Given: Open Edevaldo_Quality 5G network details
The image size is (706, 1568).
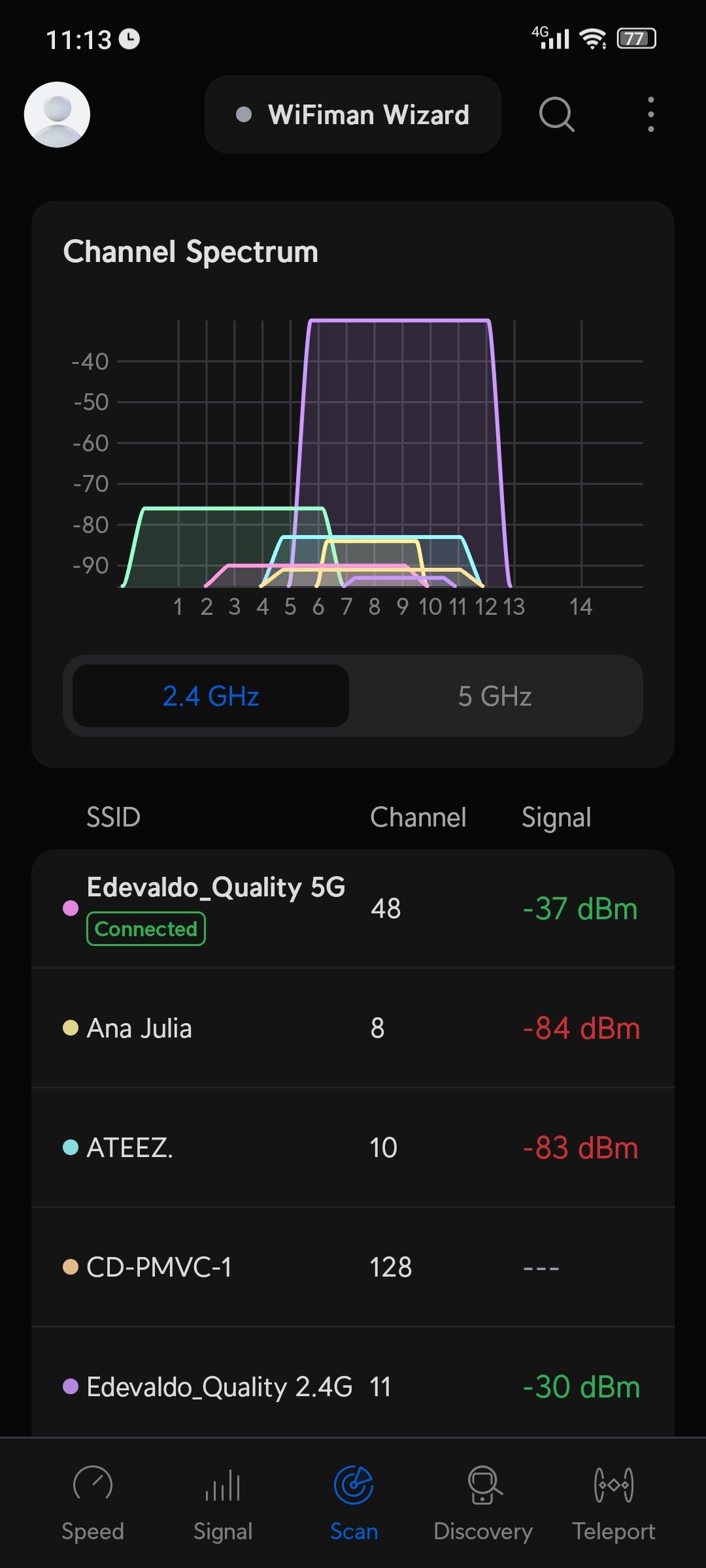Looking at the screenshot, I should (x=353, y=908).
